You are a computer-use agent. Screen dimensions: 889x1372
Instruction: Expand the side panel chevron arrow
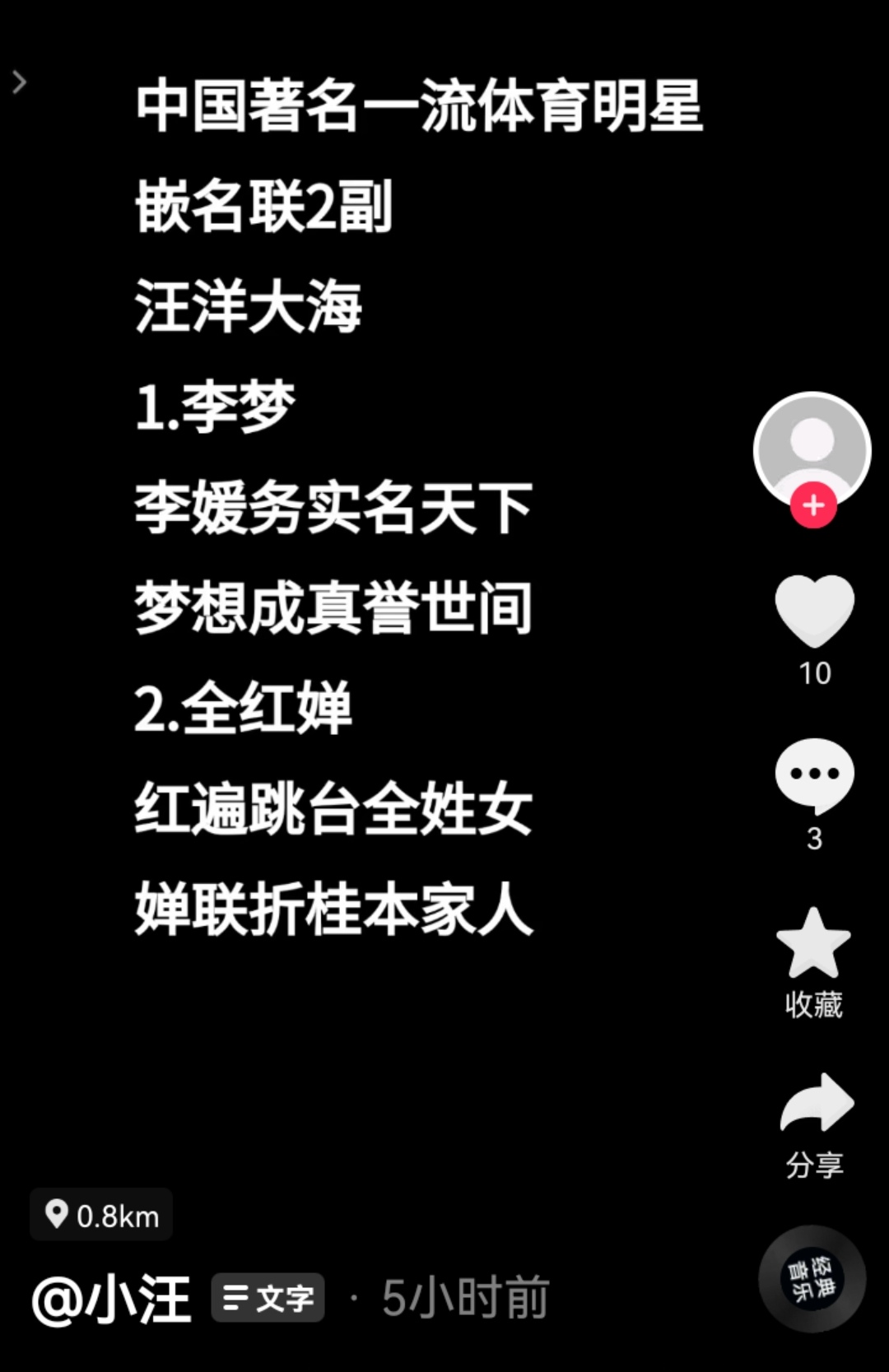pyautogui.click(x=20, y=81)
